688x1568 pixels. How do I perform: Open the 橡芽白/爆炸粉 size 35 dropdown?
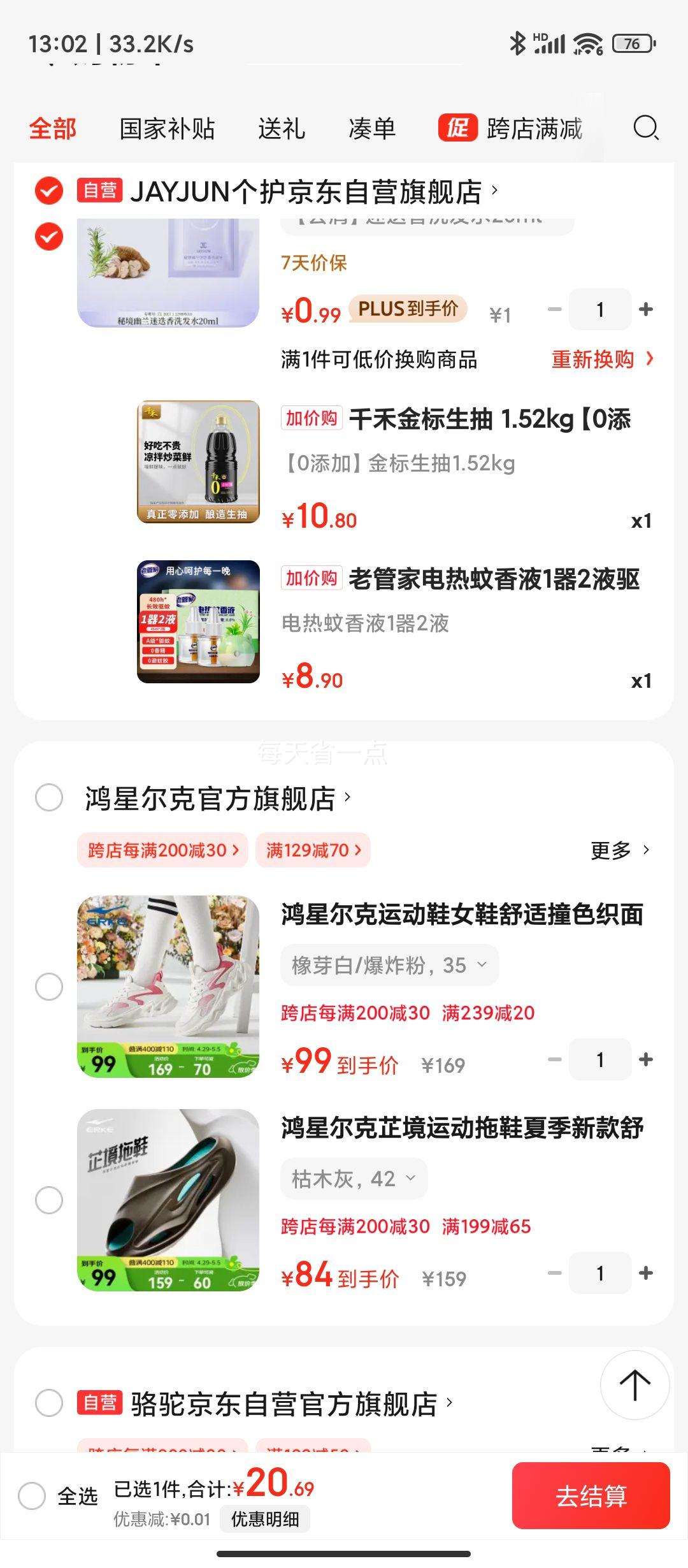[x=389, y=964]
